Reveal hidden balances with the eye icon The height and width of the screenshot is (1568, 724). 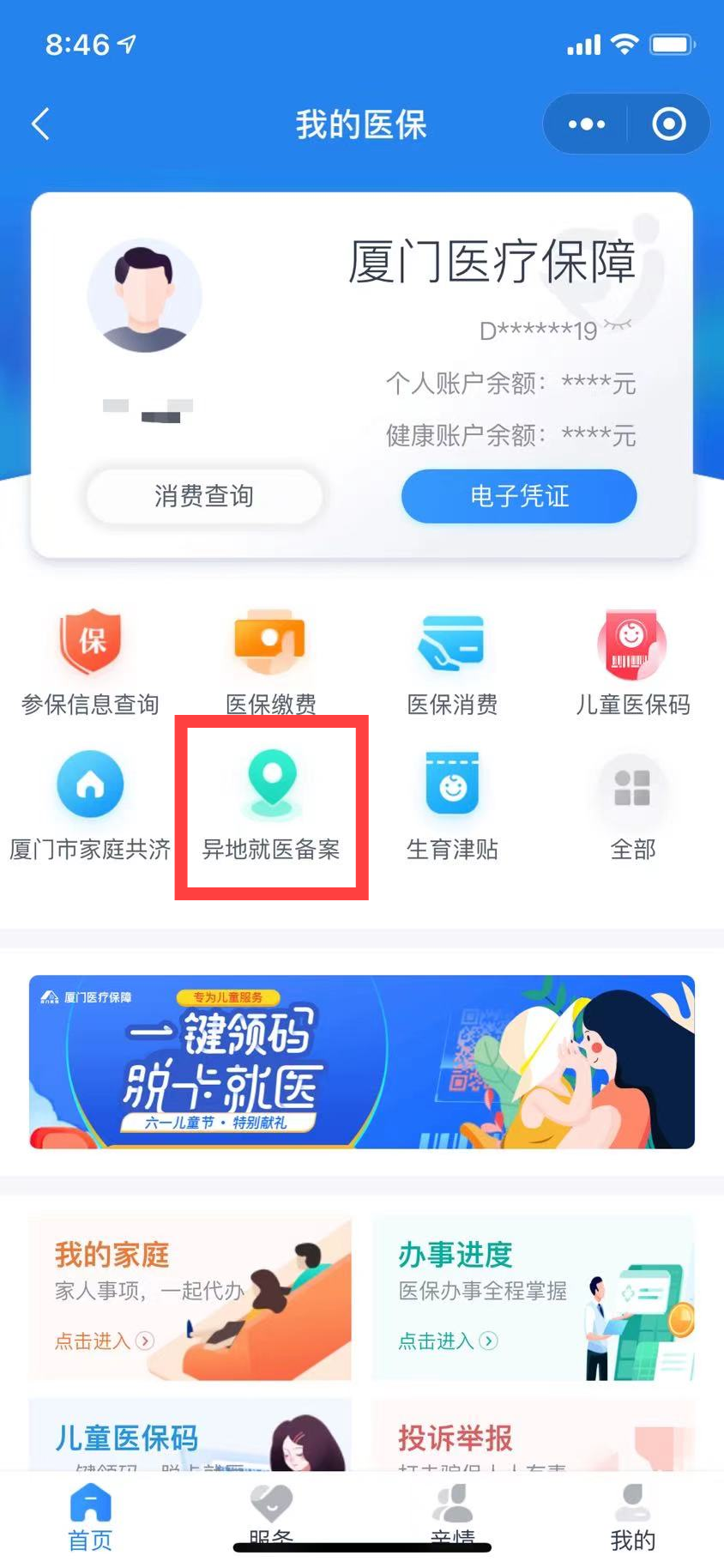618,324
